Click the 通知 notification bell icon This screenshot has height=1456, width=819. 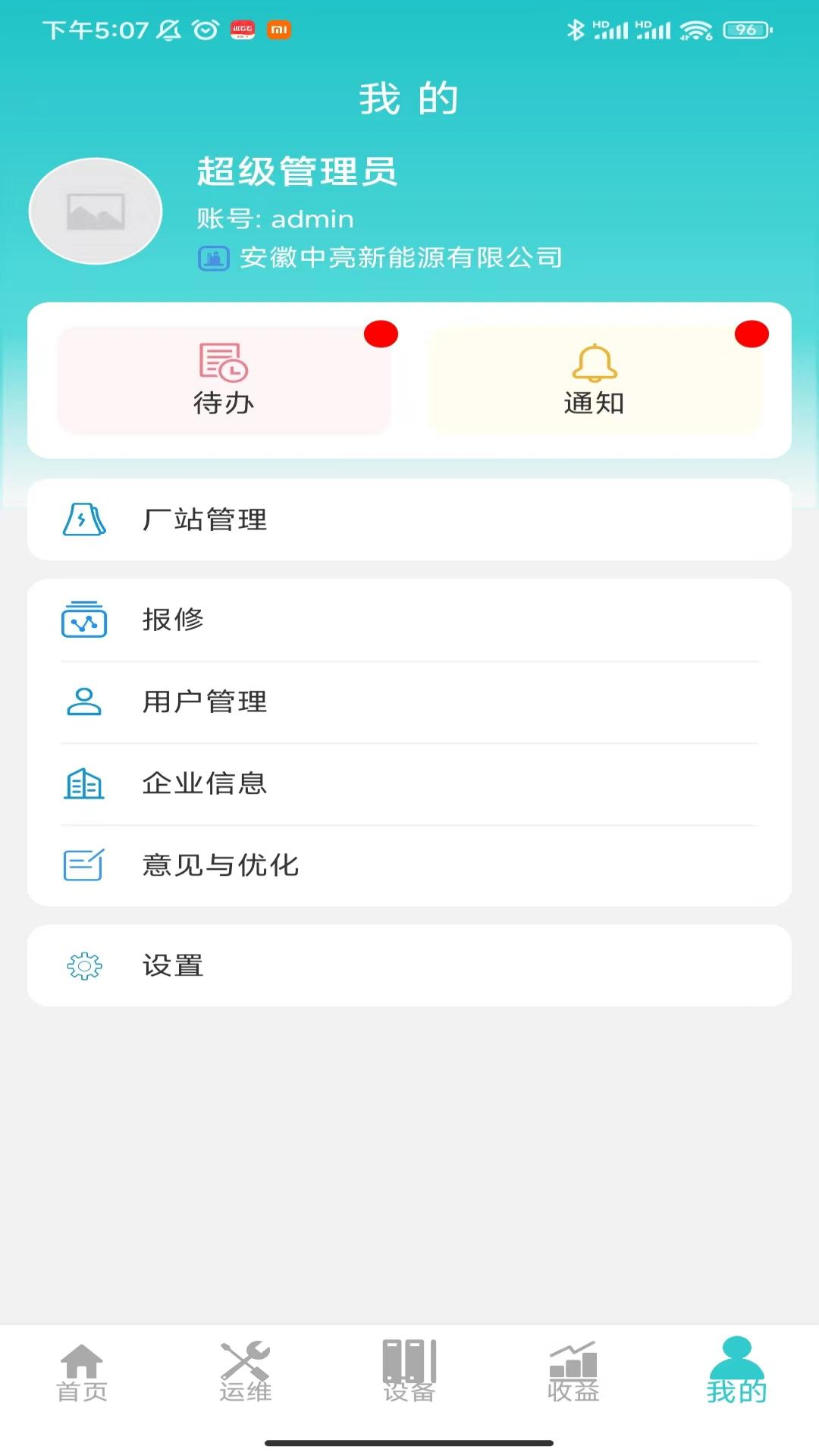[x=592, y=366]
